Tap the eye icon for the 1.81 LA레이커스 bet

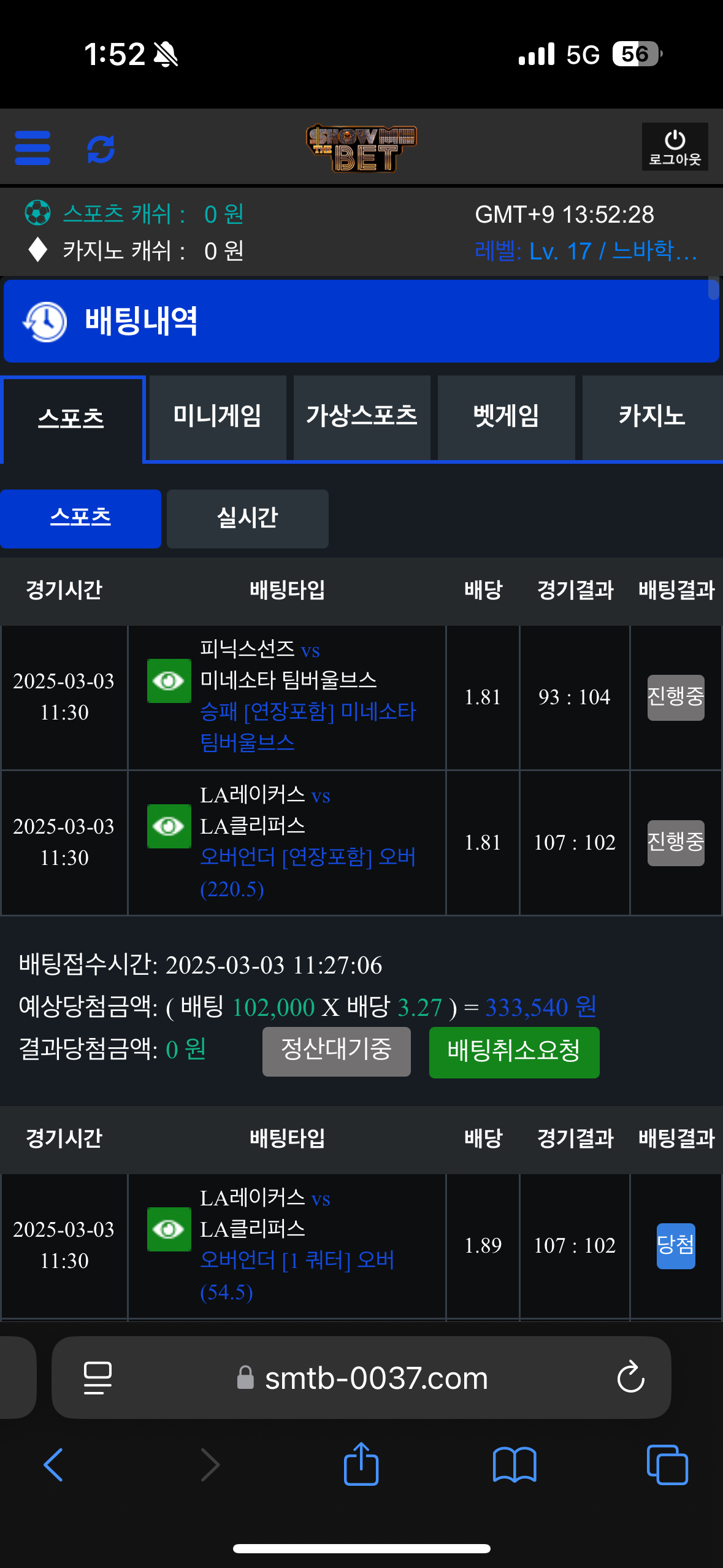pyautogui.click(x=169, y=826)
